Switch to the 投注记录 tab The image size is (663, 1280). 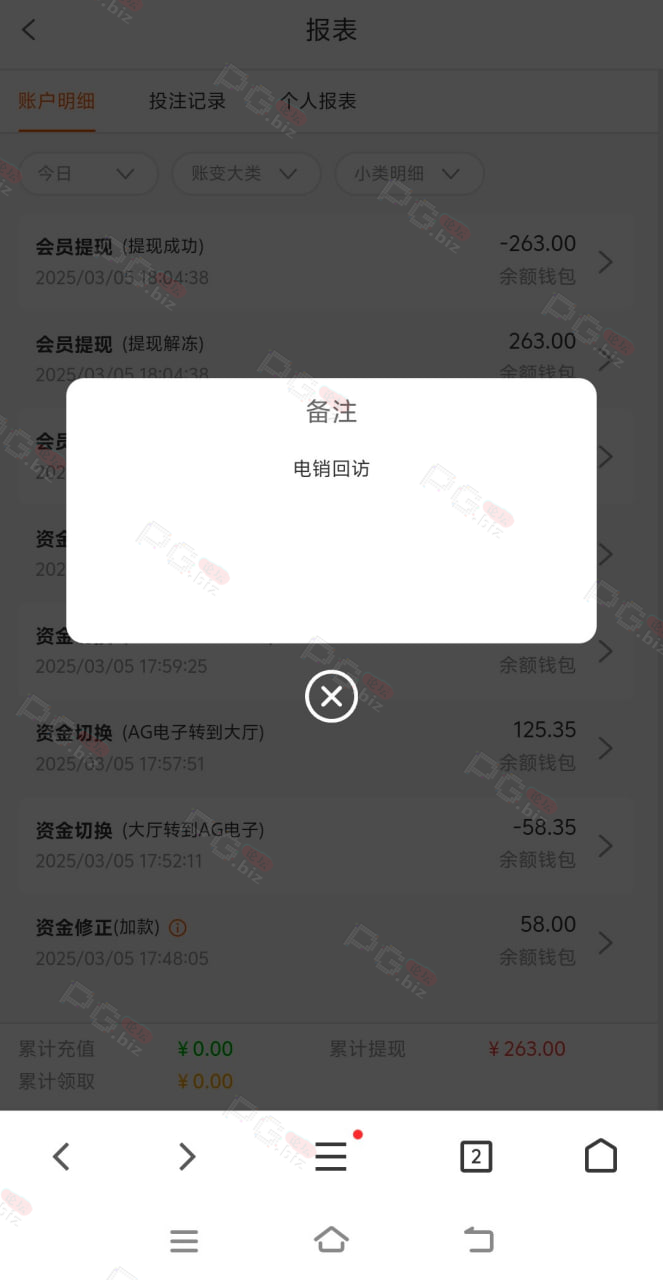click(187, 101)
